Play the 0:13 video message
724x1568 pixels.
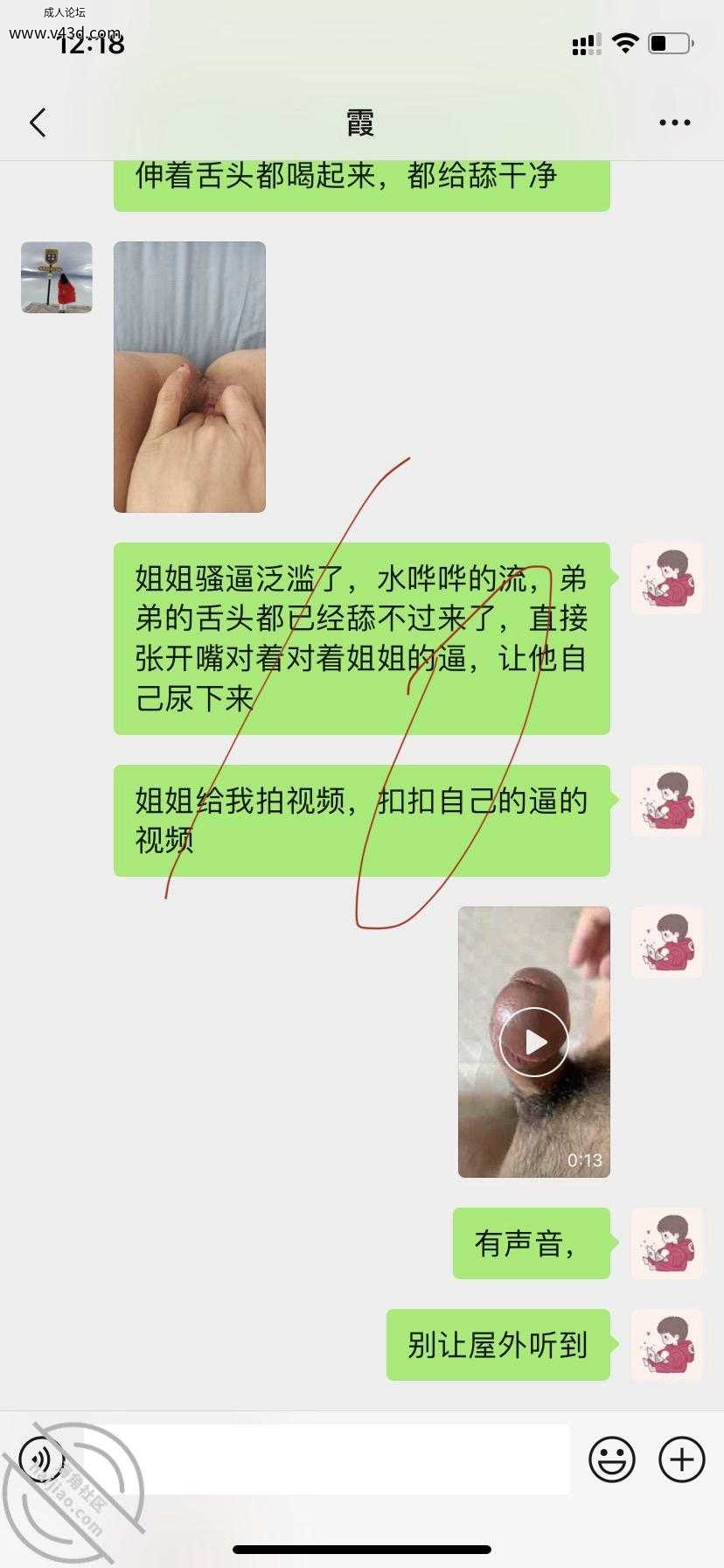(534, 1041)
